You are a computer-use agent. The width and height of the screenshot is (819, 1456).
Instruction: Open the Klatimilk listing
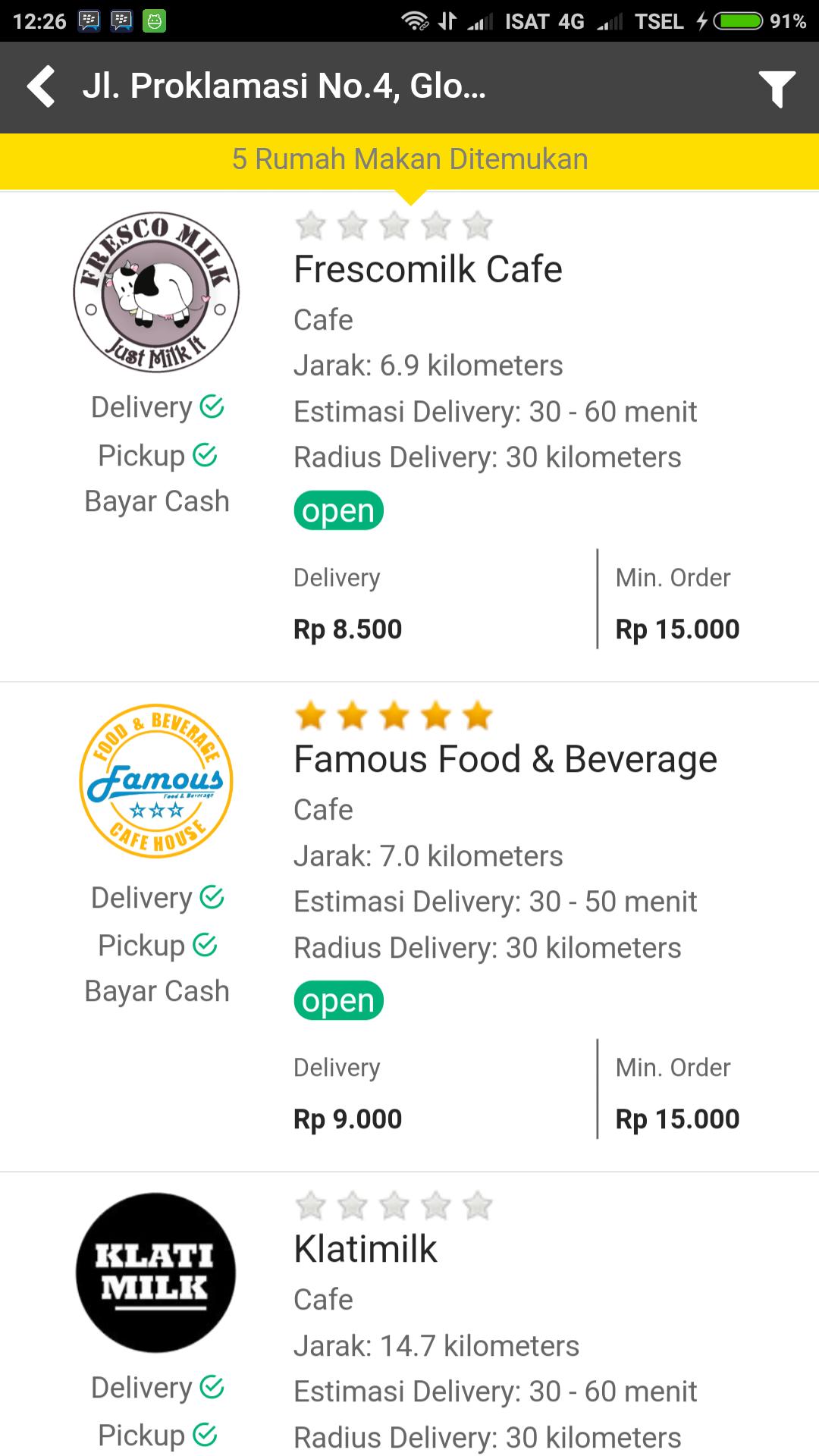366,1248
